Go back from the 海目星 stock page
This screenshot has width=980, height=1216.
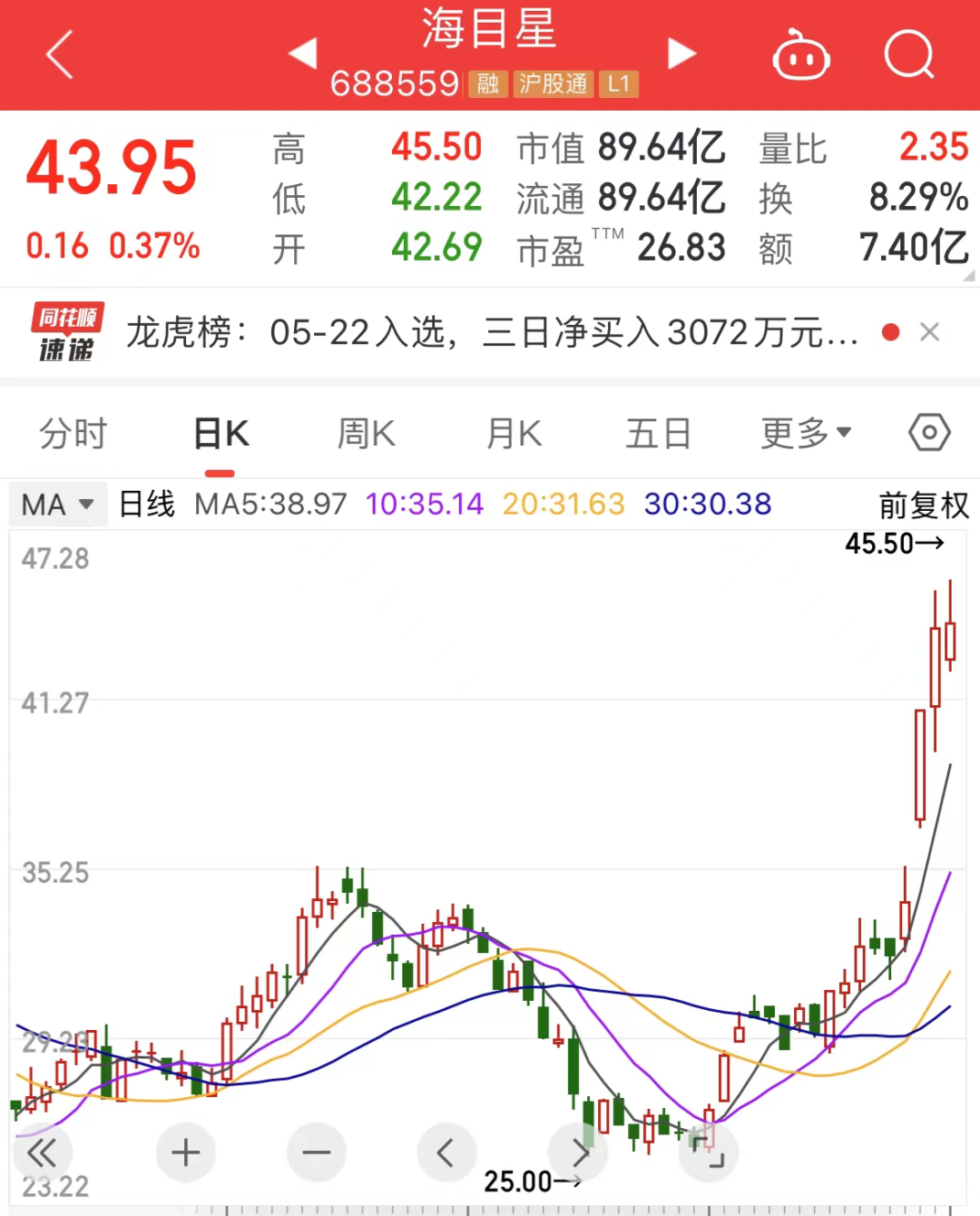(x=60, y=54)
